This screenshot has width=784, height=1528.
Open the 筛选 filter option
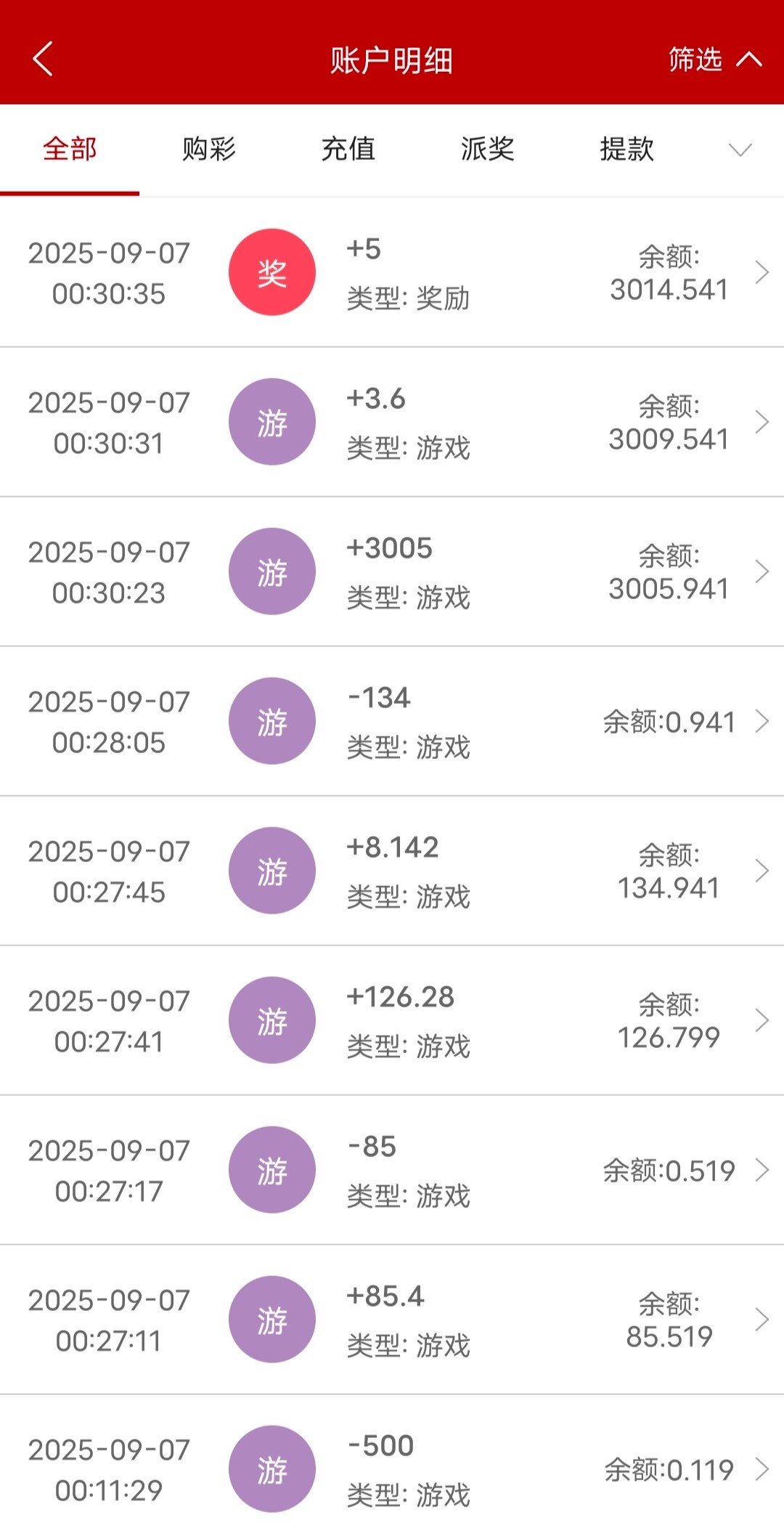click(714, 60)
